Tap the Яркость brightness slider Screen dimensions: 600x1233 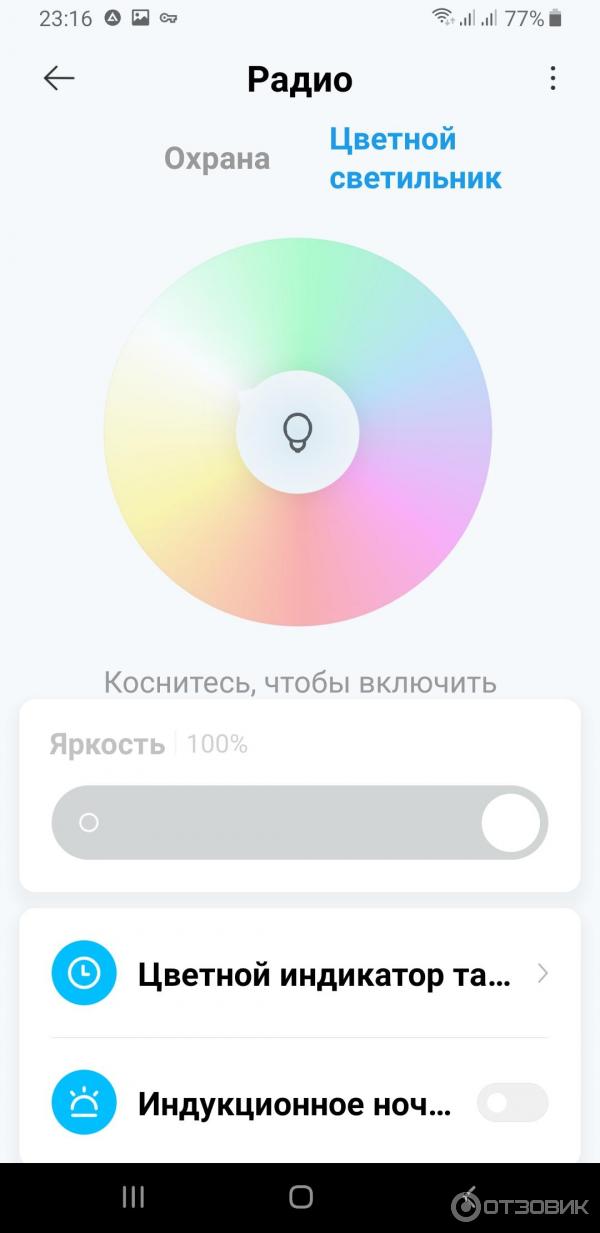tap(299, 823)
